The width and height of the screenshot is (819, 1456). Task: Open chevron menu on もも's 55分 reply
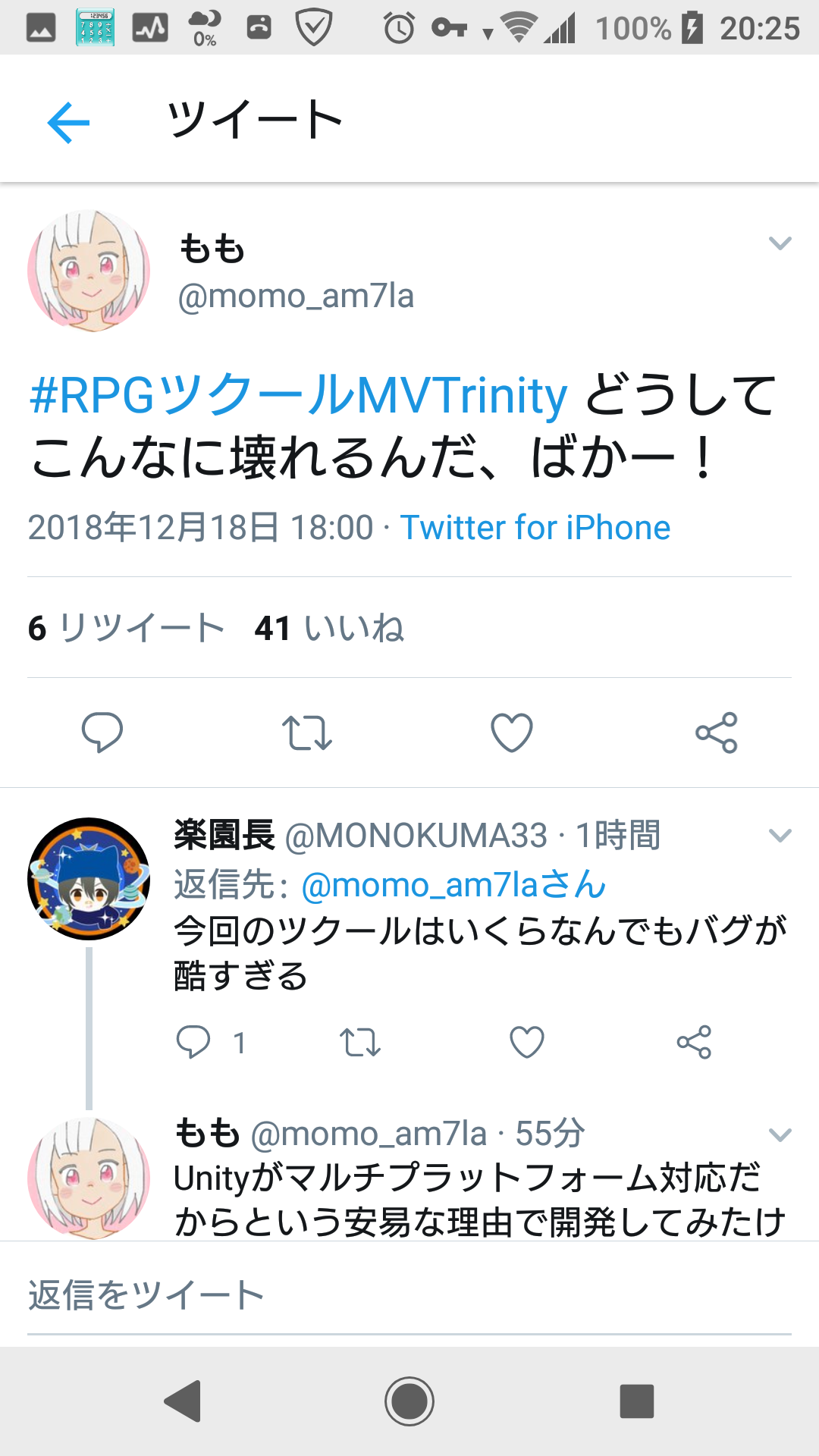[780, 1134]
